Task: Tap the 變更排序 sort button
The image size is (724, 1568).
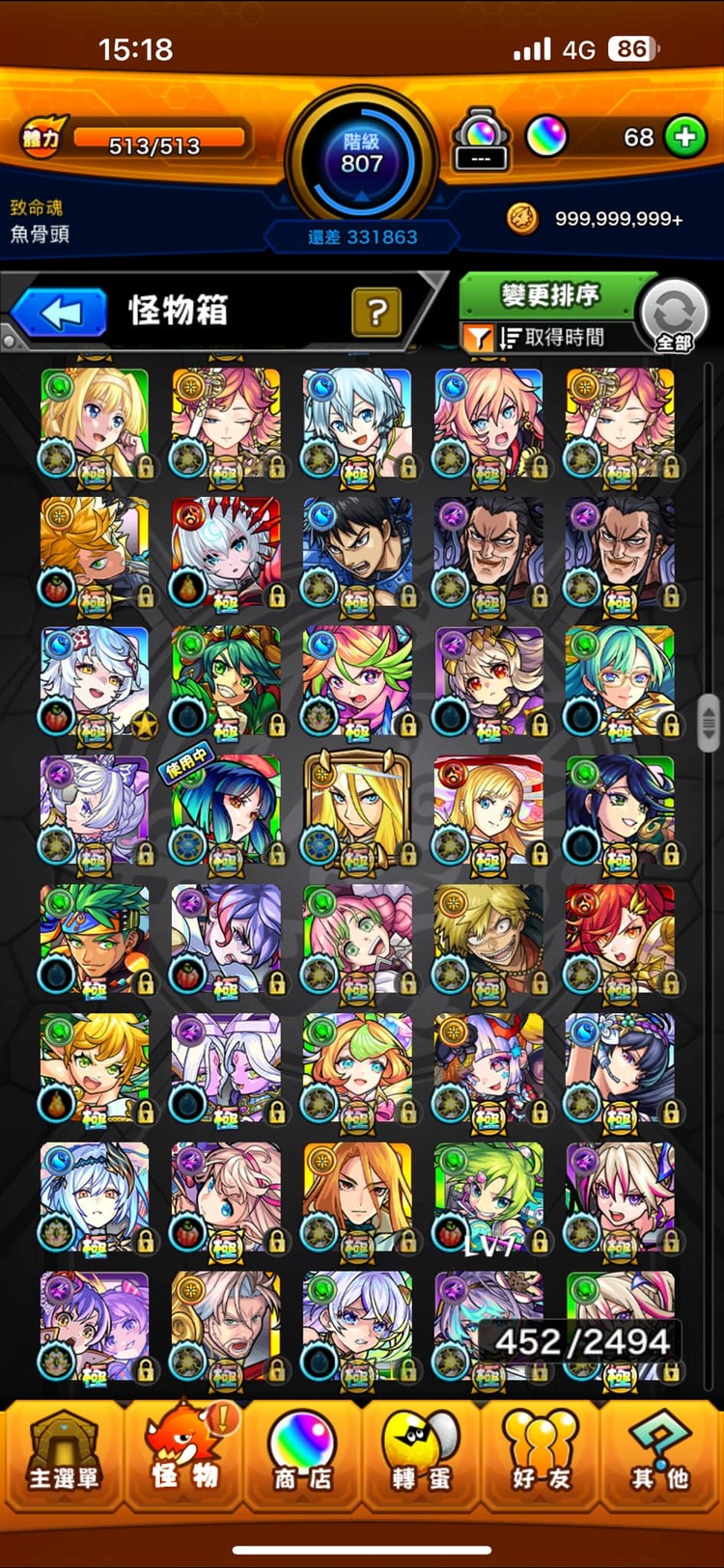Action: click(550, 295)
